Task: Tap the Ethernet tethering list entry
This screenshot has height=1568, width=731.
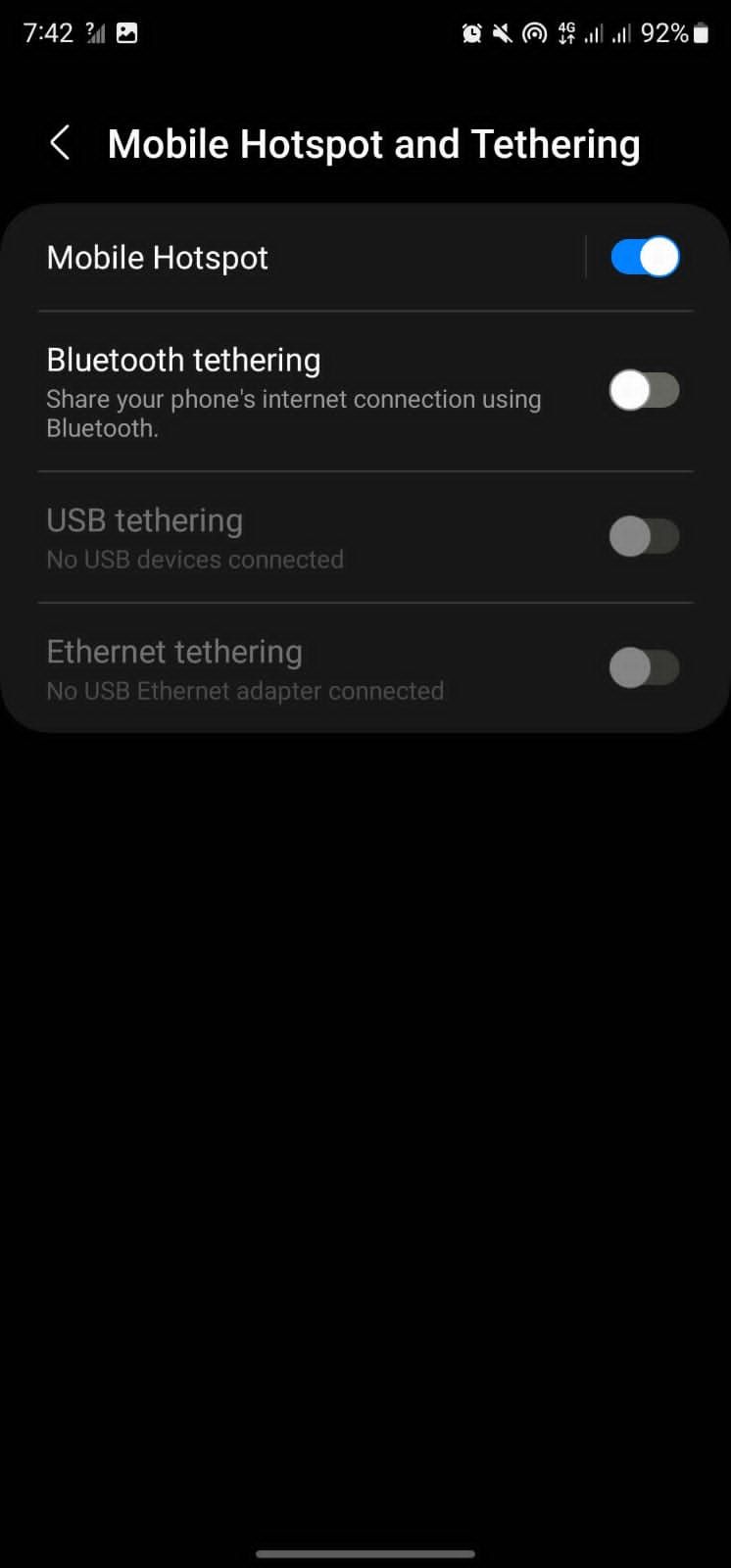Action: pos(245,667)
